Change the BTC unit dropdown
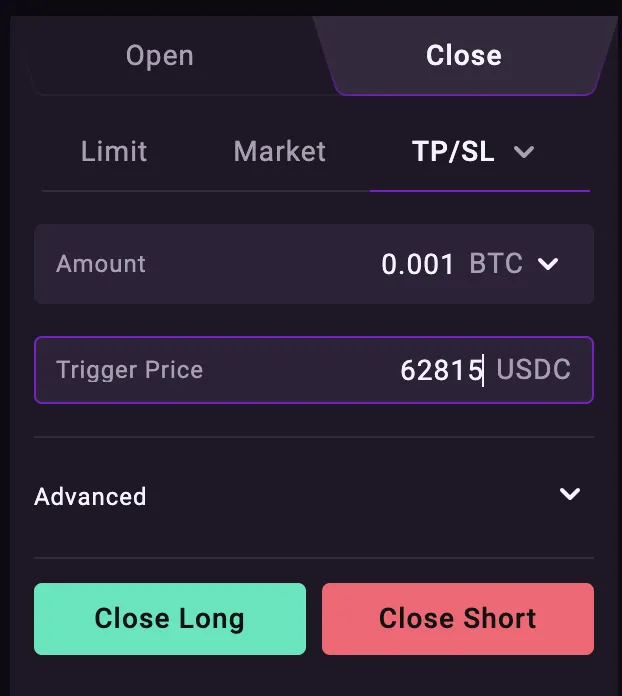 (514, 264)
